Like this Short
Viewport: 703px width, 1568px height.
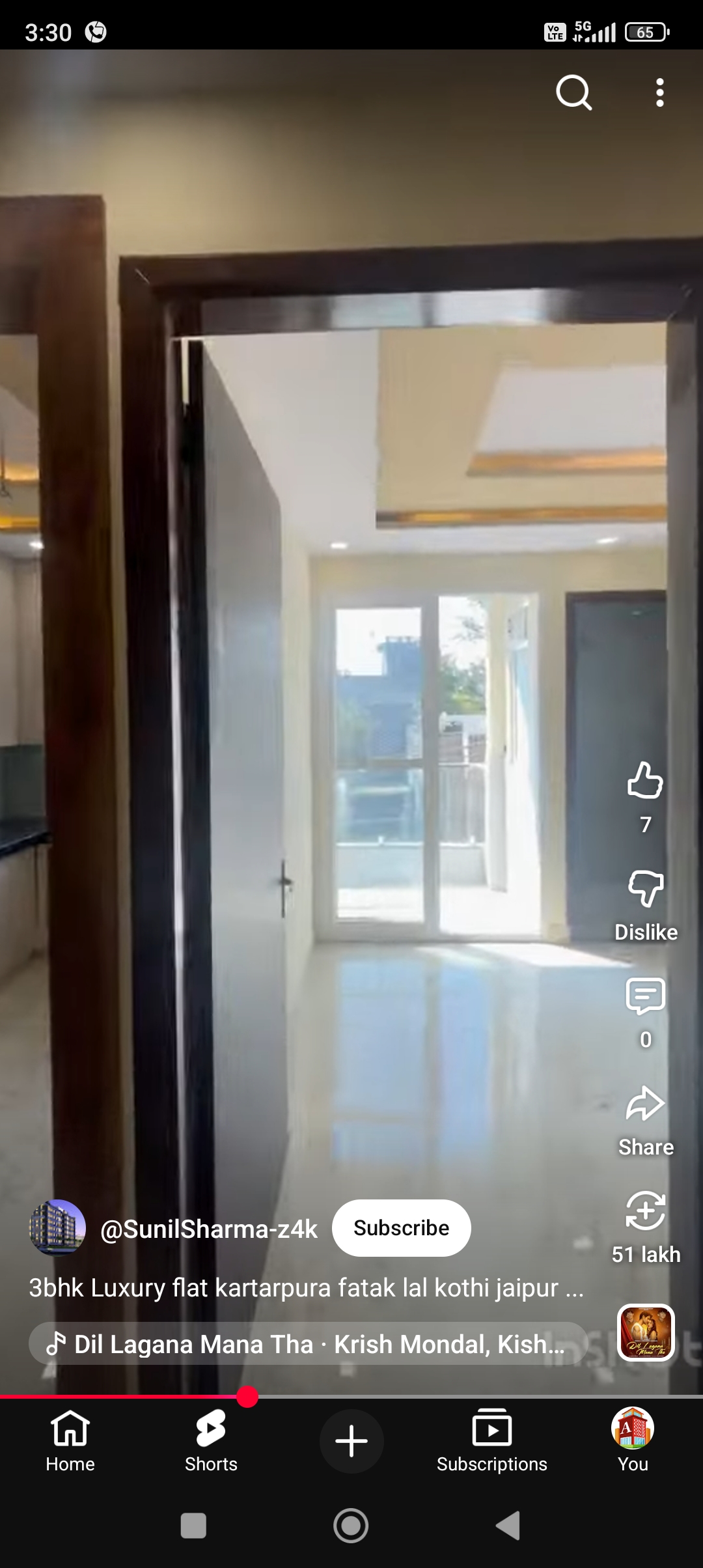[x=645, y=781]
